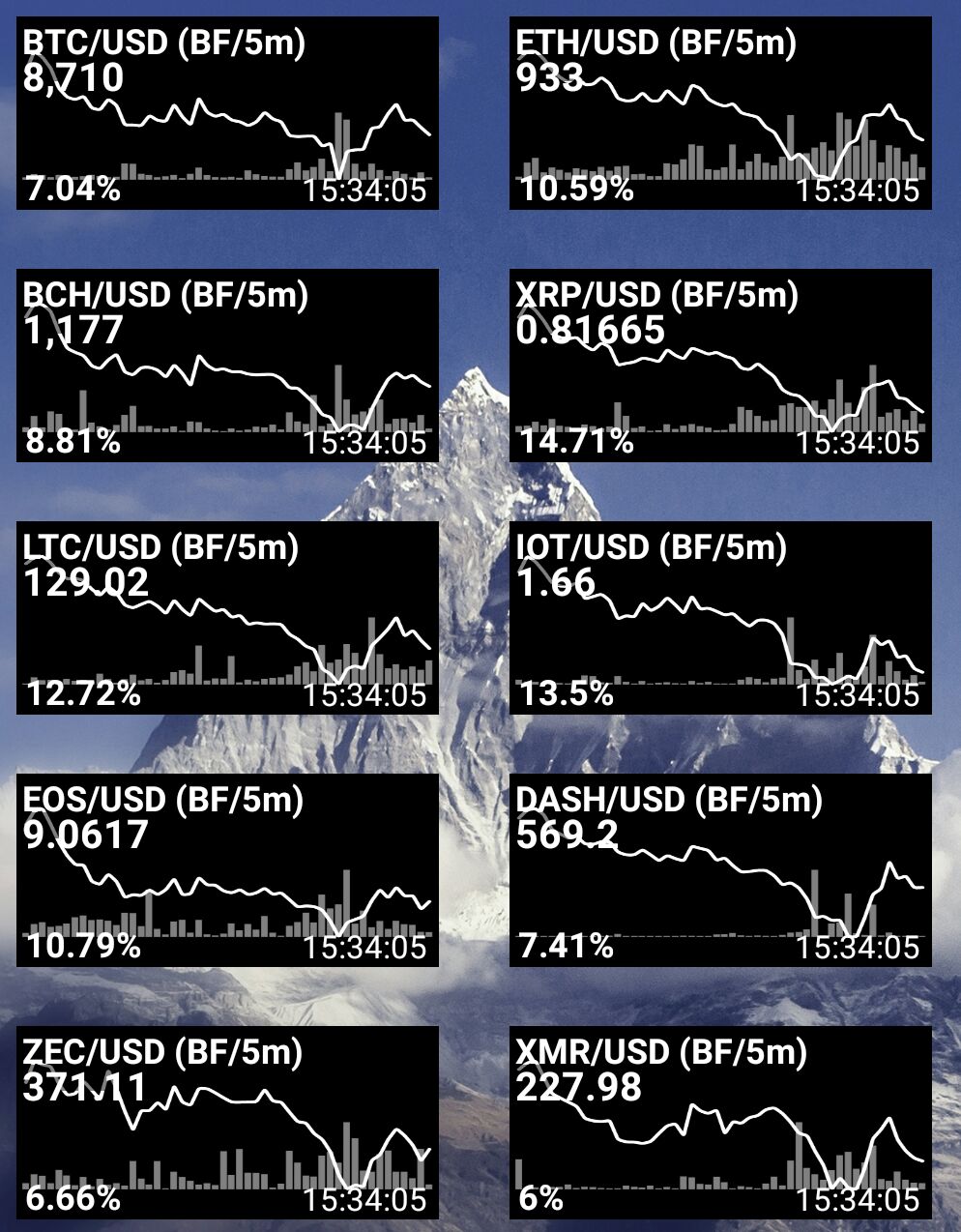This screenshot has width=961, height=1232.
Task: Open the ETH/USD ticker widget
Action: point(720,113)
